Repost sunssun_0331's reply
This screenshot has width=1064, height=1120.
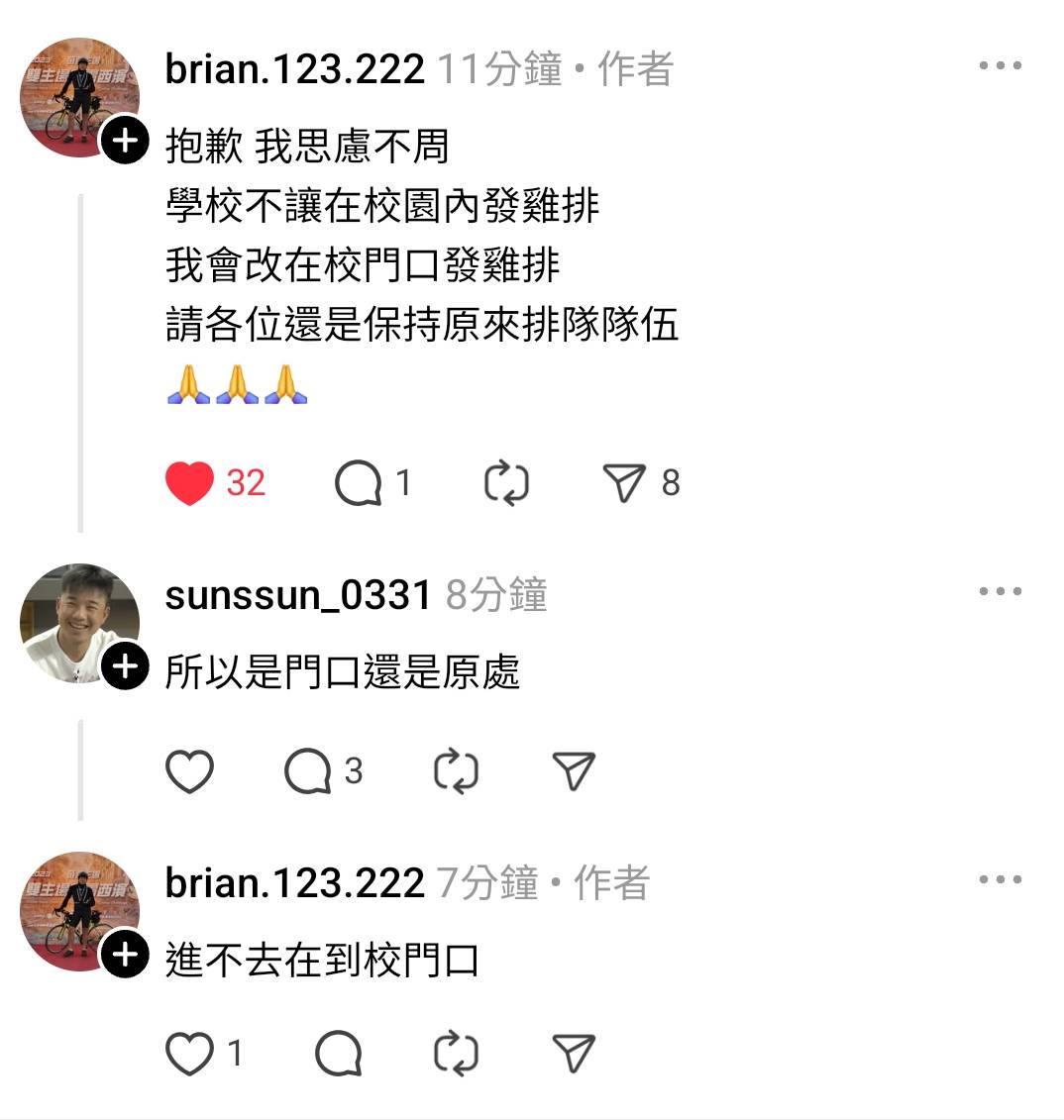(x=457, y=771)
